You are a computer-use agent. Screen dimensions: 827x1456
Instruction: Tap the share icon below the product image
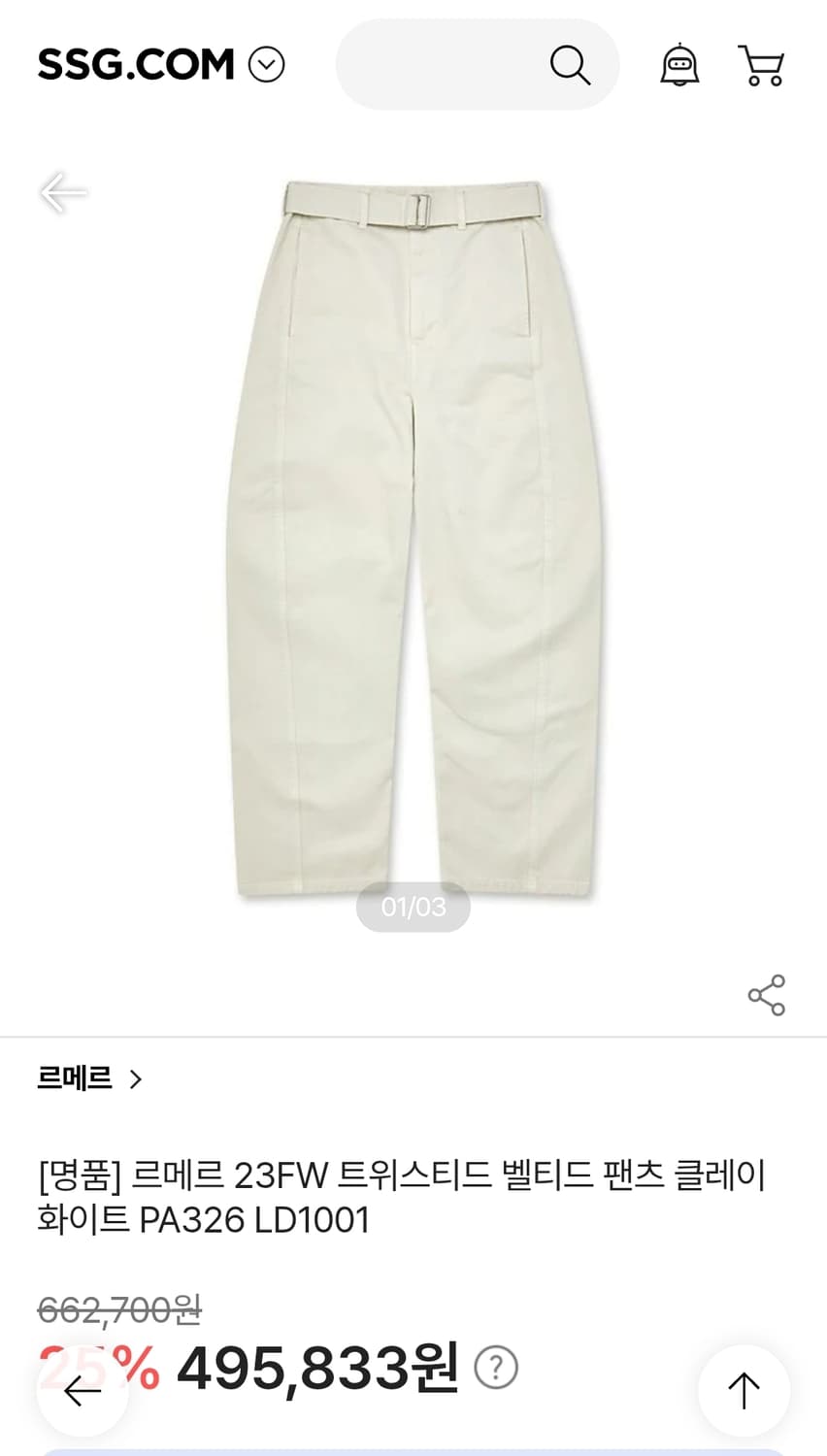click(x=766, y=994)
